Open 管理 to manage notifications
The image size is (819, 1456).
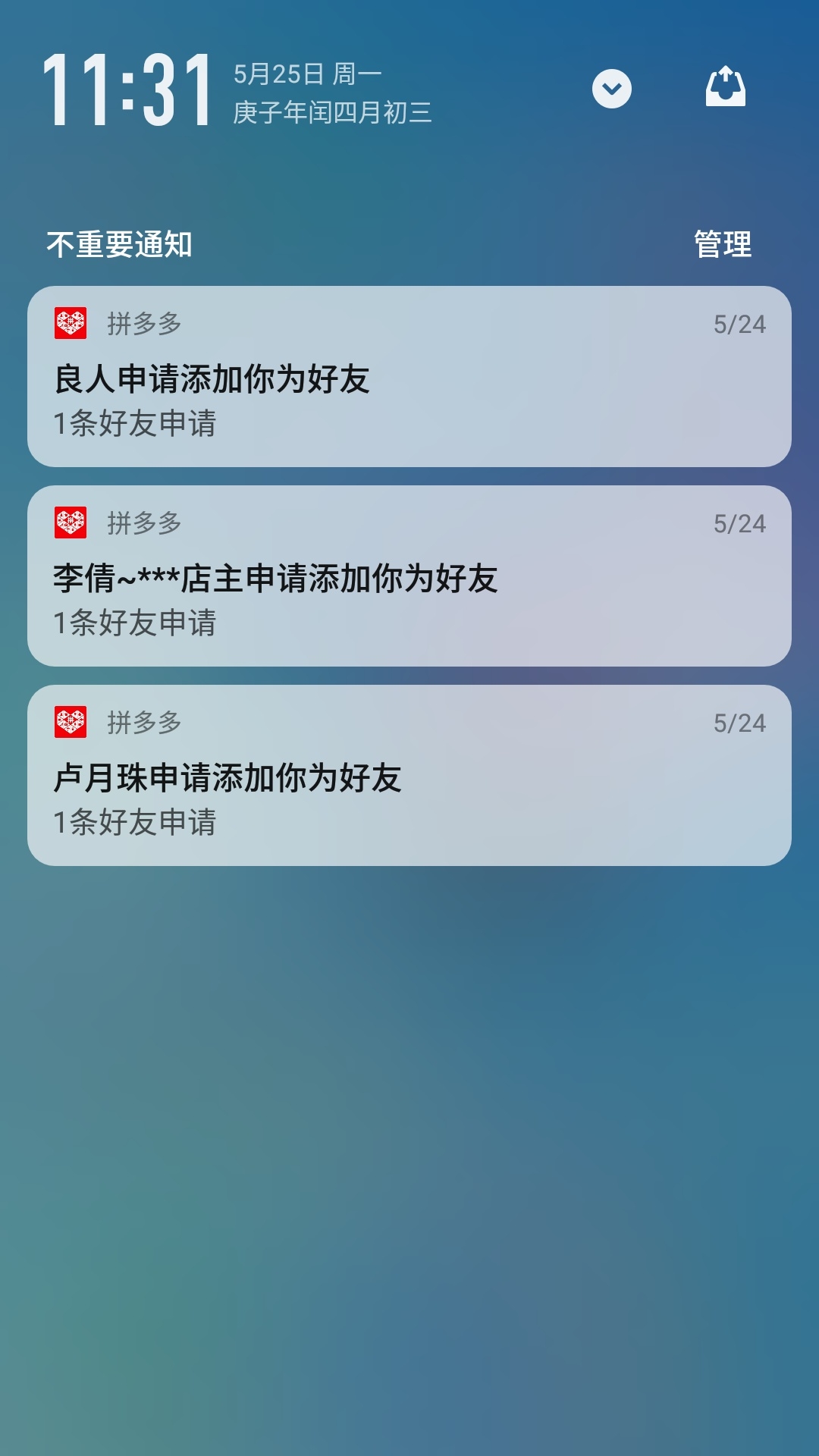point(722,244)
